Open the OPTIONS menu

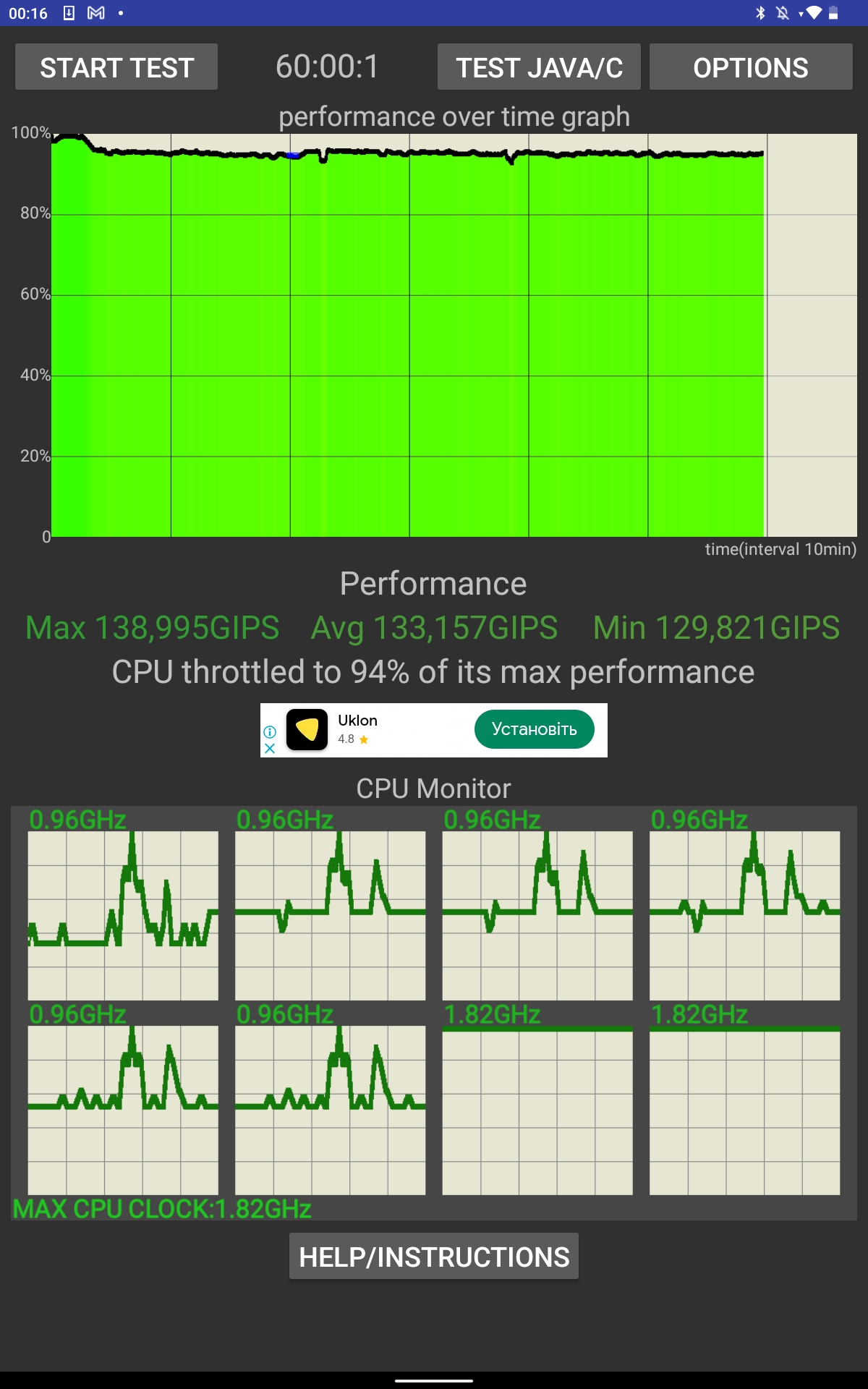click(x=750, y=67)
